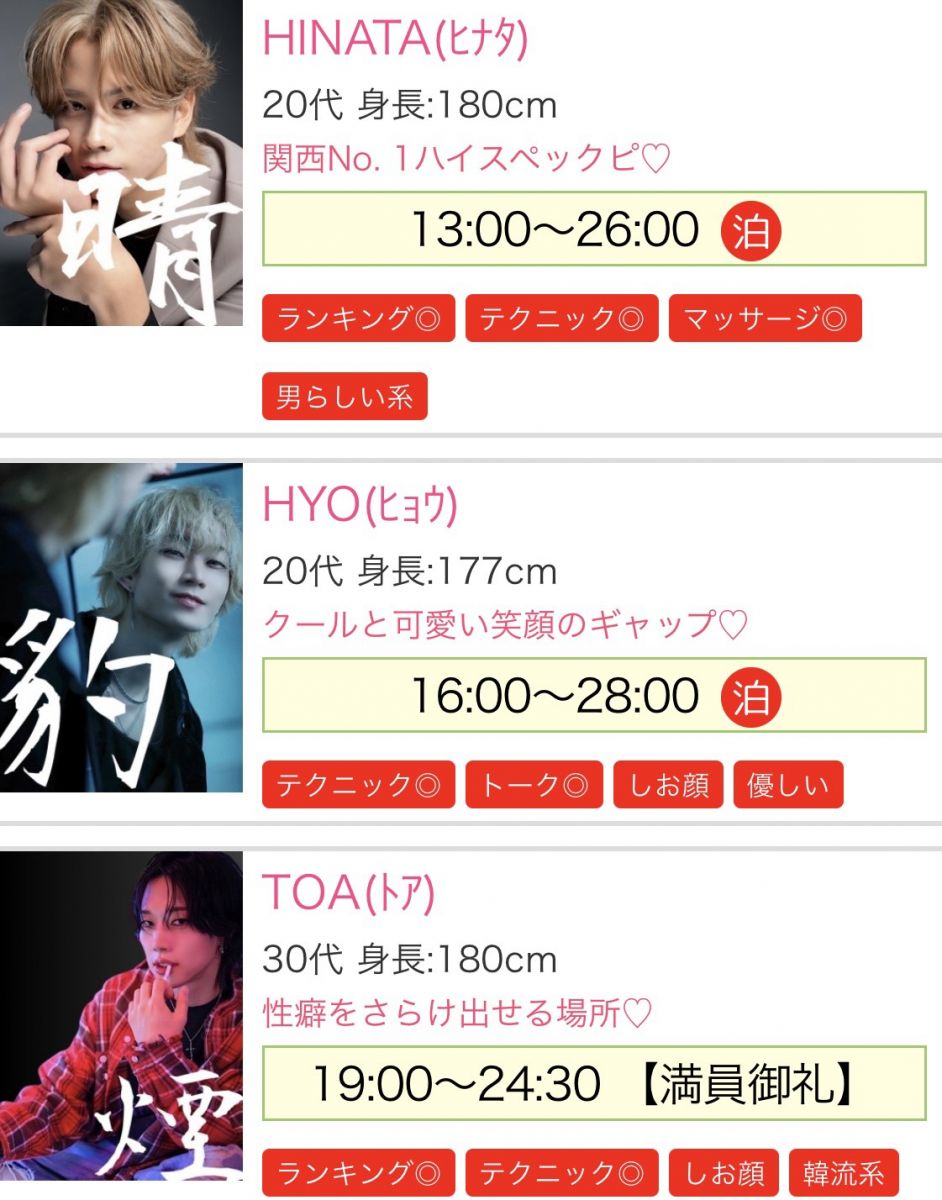Open HYO's profile photo
The height and width of the screenshot is (1200, 942).
tap(121, 627)
